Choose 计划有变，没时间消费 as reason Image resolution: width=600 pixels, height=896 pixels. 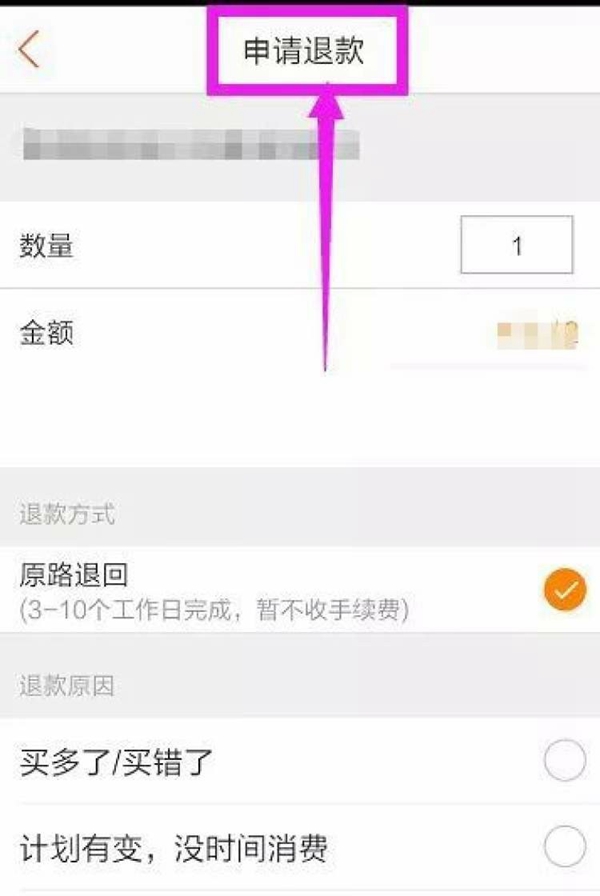point(564,849)
